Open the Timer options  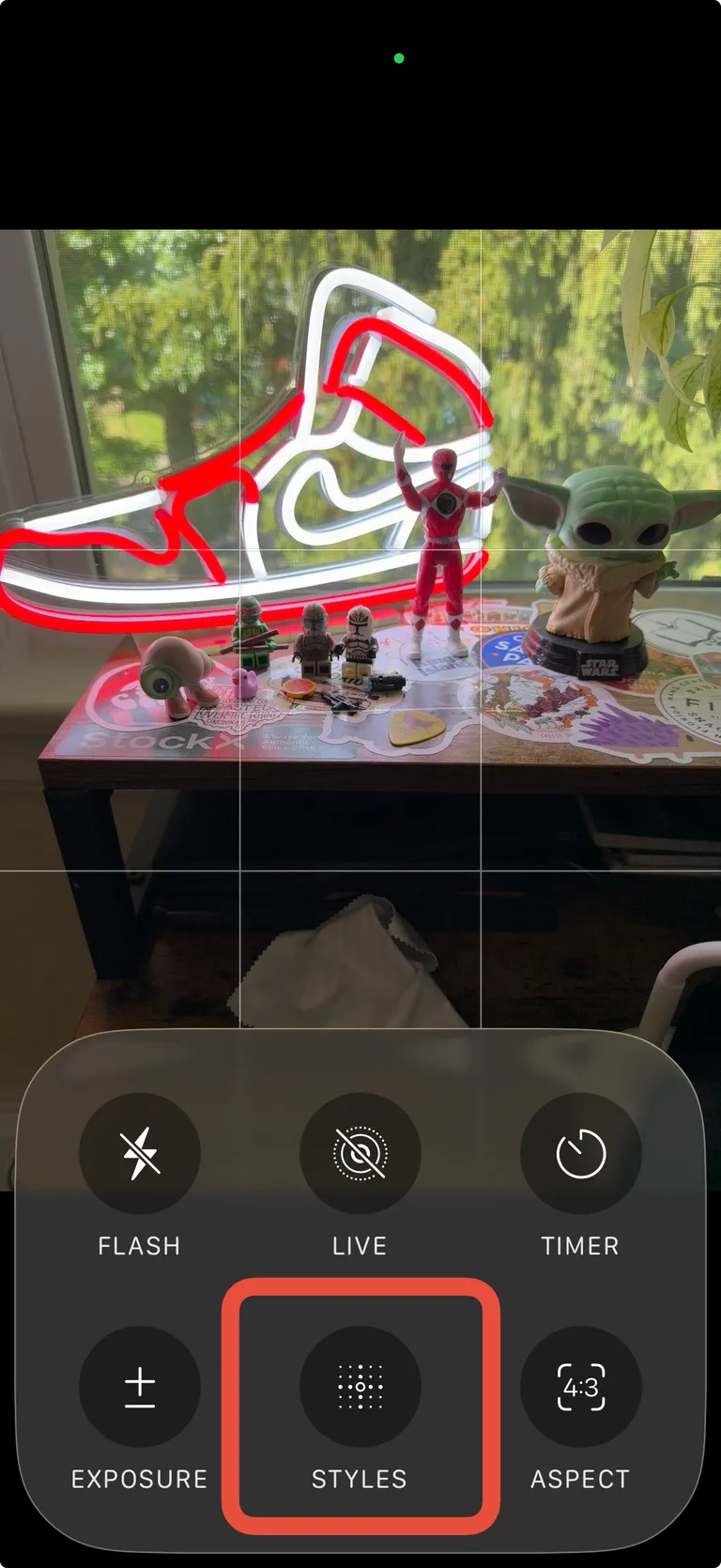580,1154
